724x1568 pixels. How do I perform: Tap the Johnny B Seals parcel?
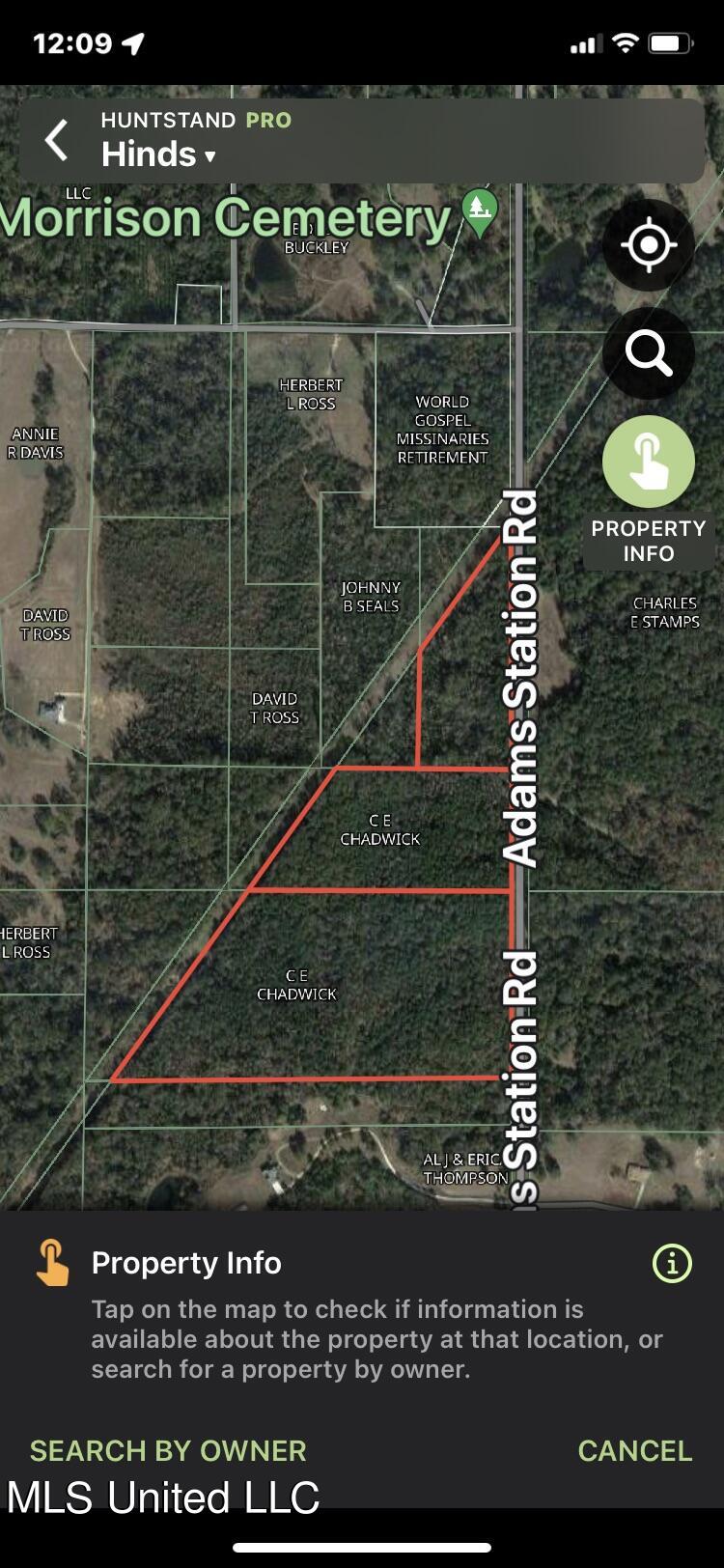(x=372, y=596)
